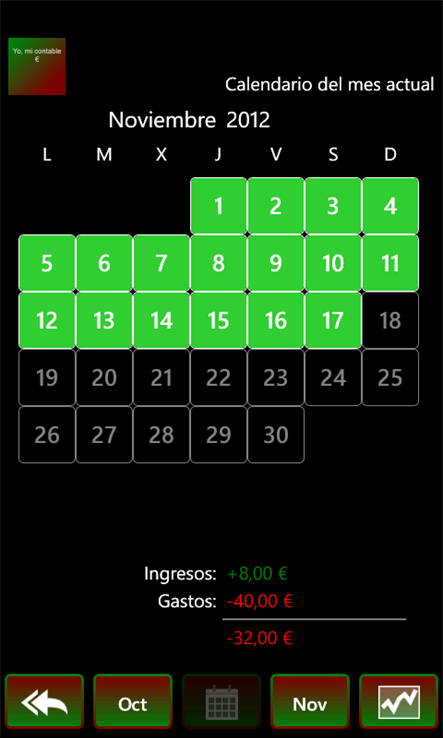The width and height of the screenshot is (443, 738).
Task: Tap day 22 on the calendar
Action: tap(218, 377)
